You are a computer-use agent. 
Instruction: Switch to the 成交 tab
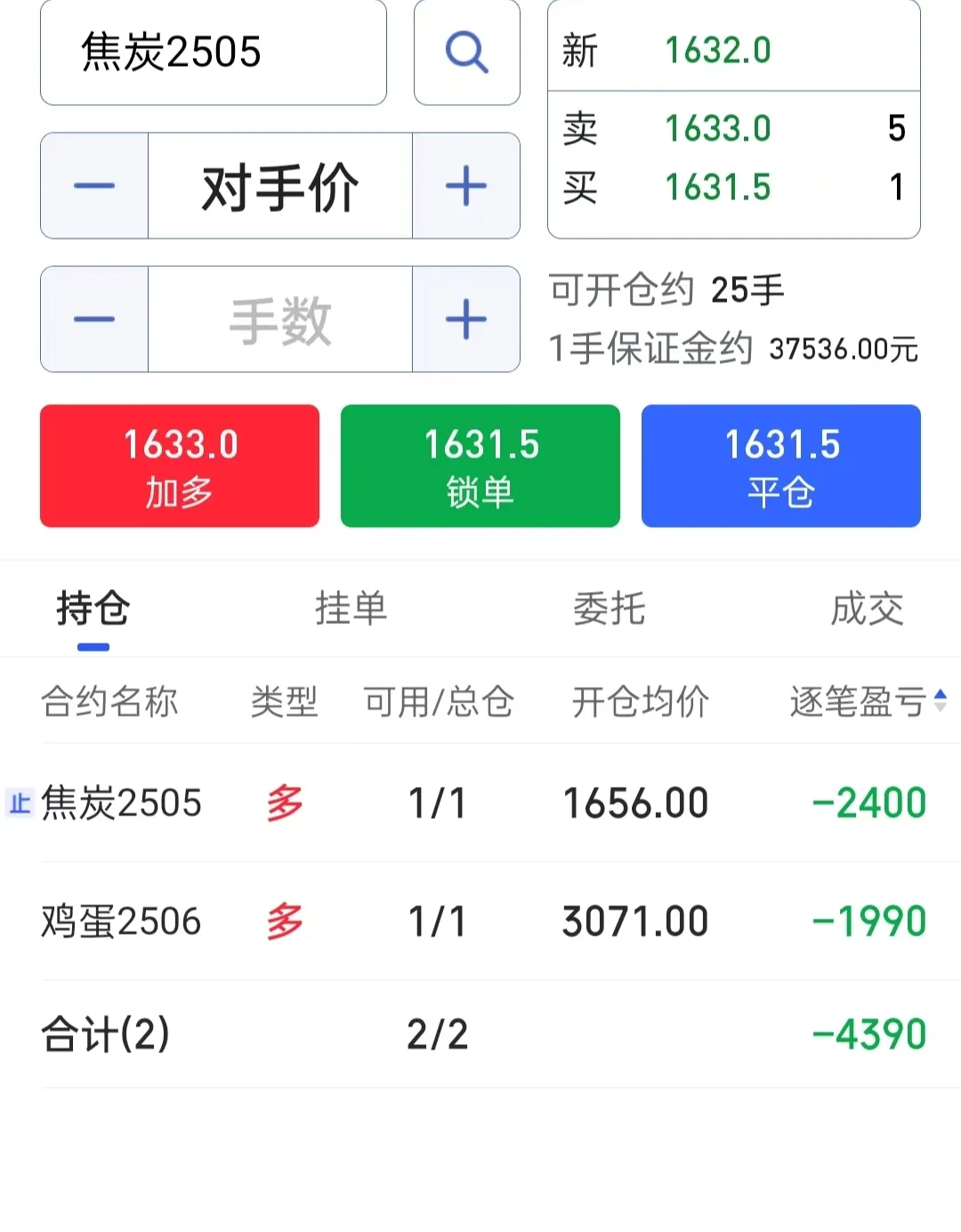click(x=867, y=610)
